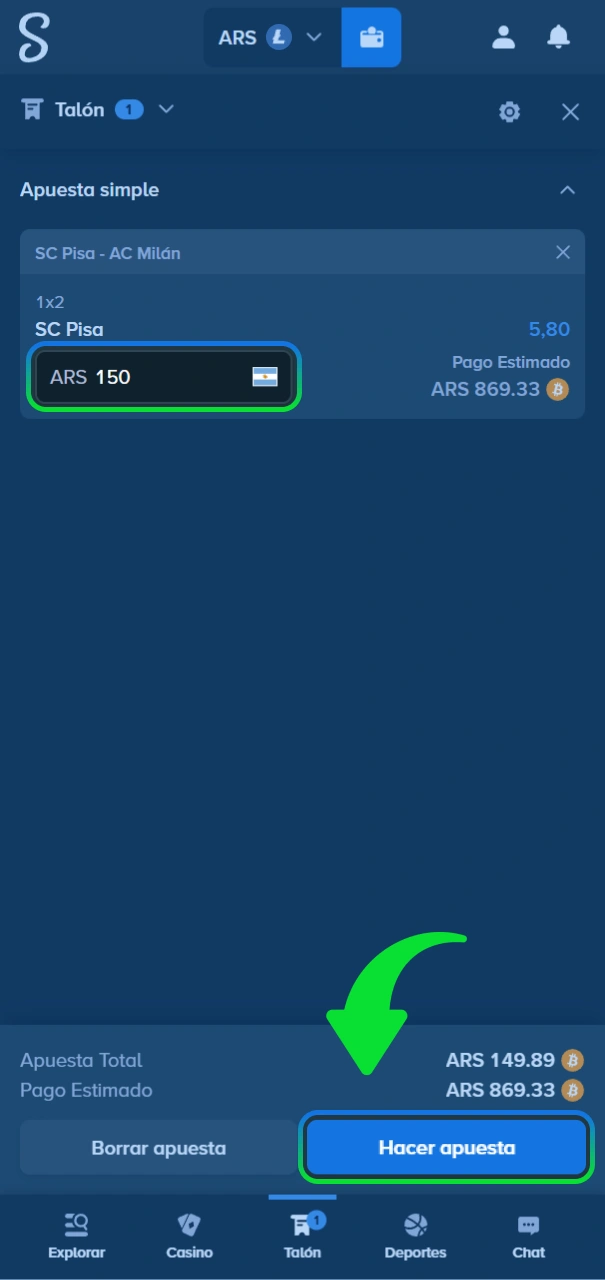
Task: Collapse the Apuesta simple section
Action: [567, 190]
